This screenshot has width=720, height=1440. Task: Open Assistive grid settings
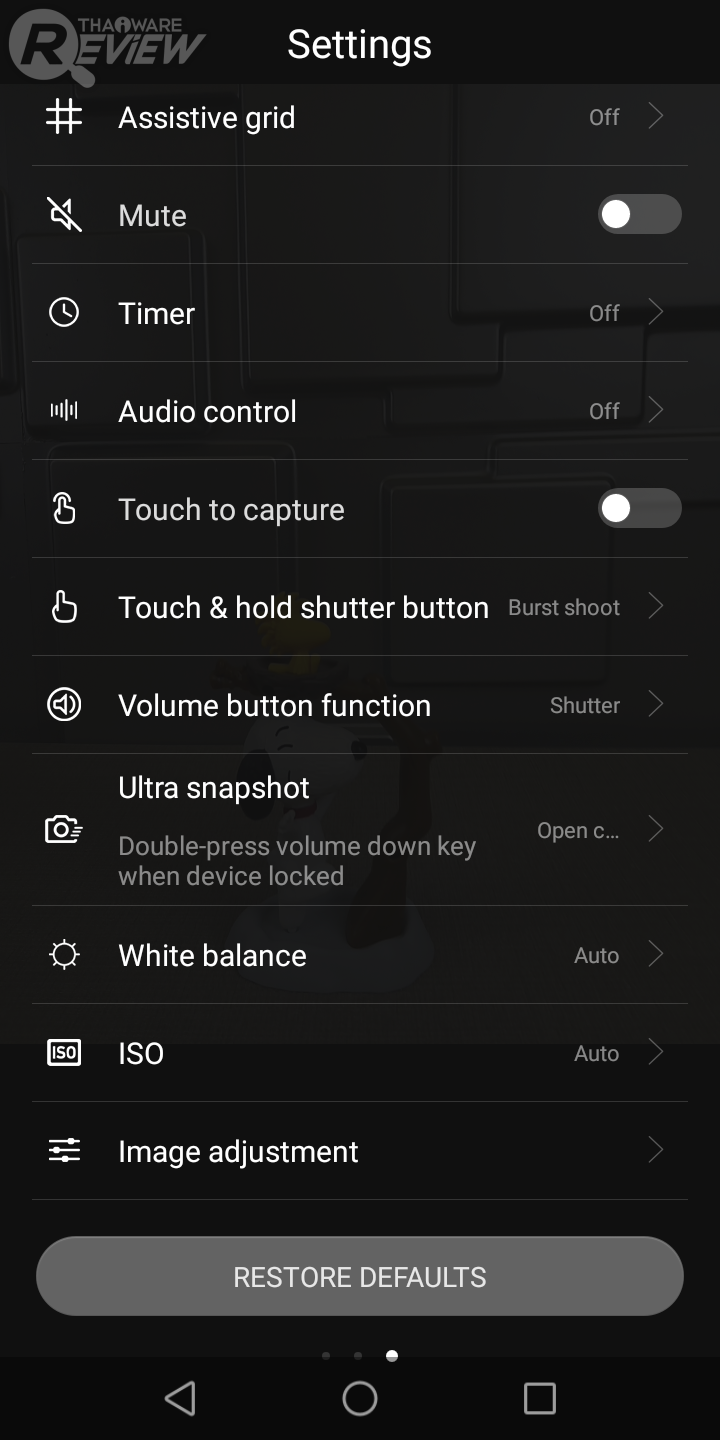coord(360,118)
